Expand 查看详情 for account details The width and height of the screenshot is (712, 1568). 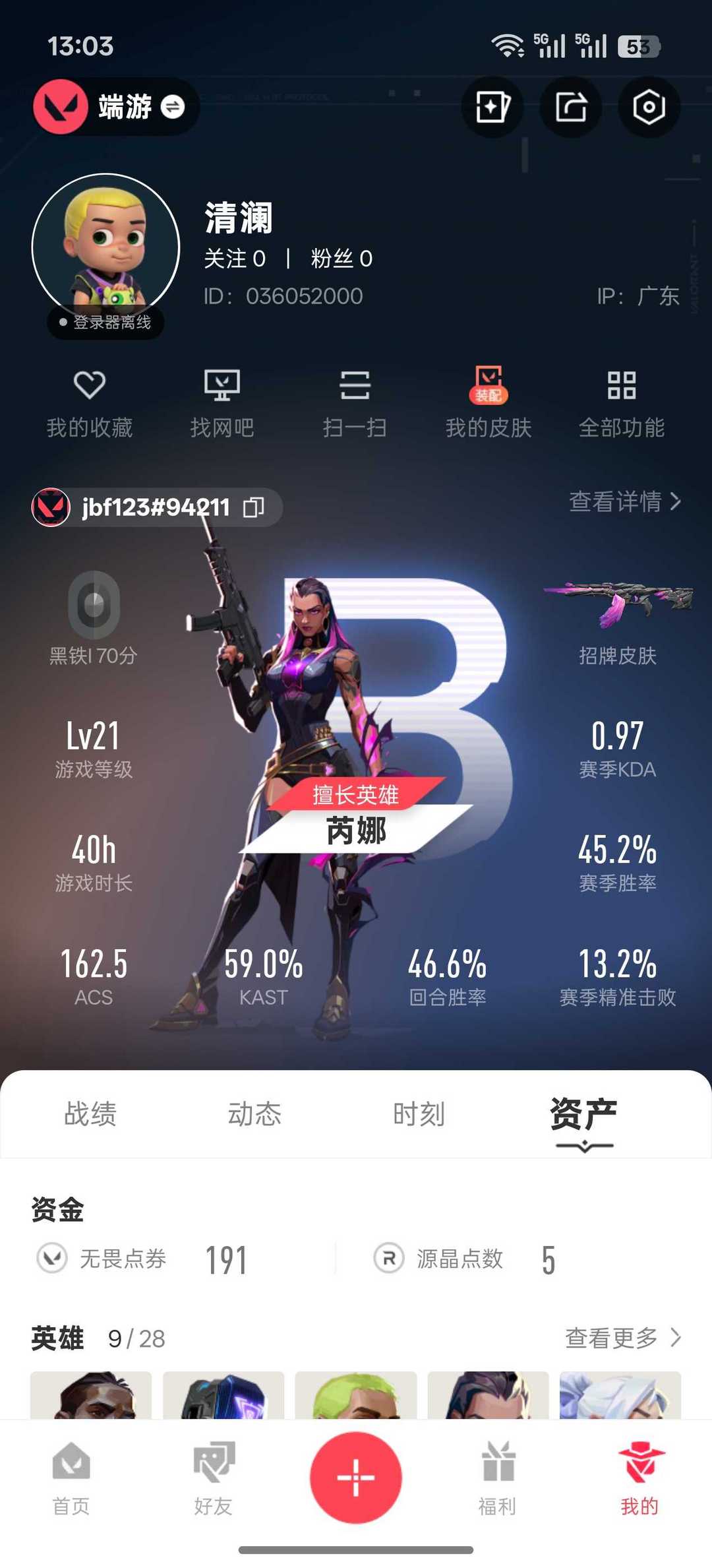pyautogui.click(x=624, y=503)
